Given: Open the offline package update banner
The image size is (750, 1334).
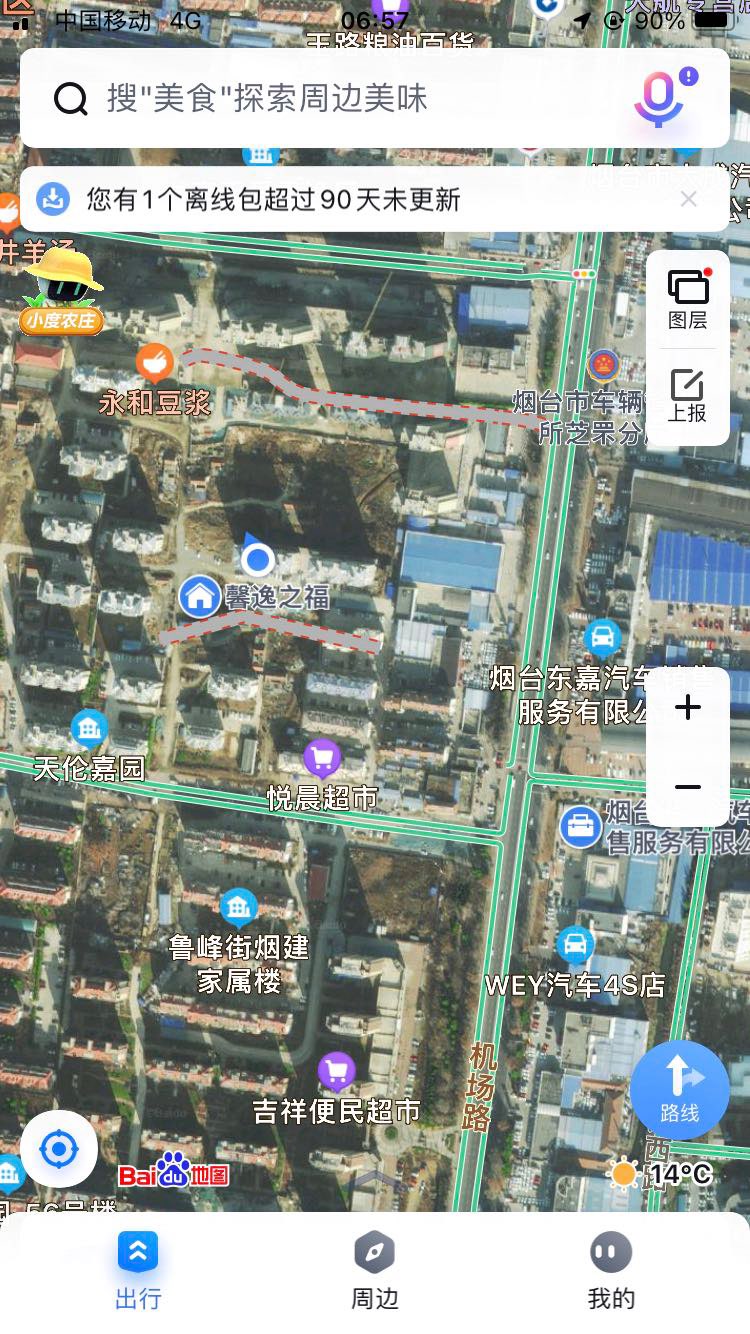Looking at the screenshot, I should tap(300, 199).
